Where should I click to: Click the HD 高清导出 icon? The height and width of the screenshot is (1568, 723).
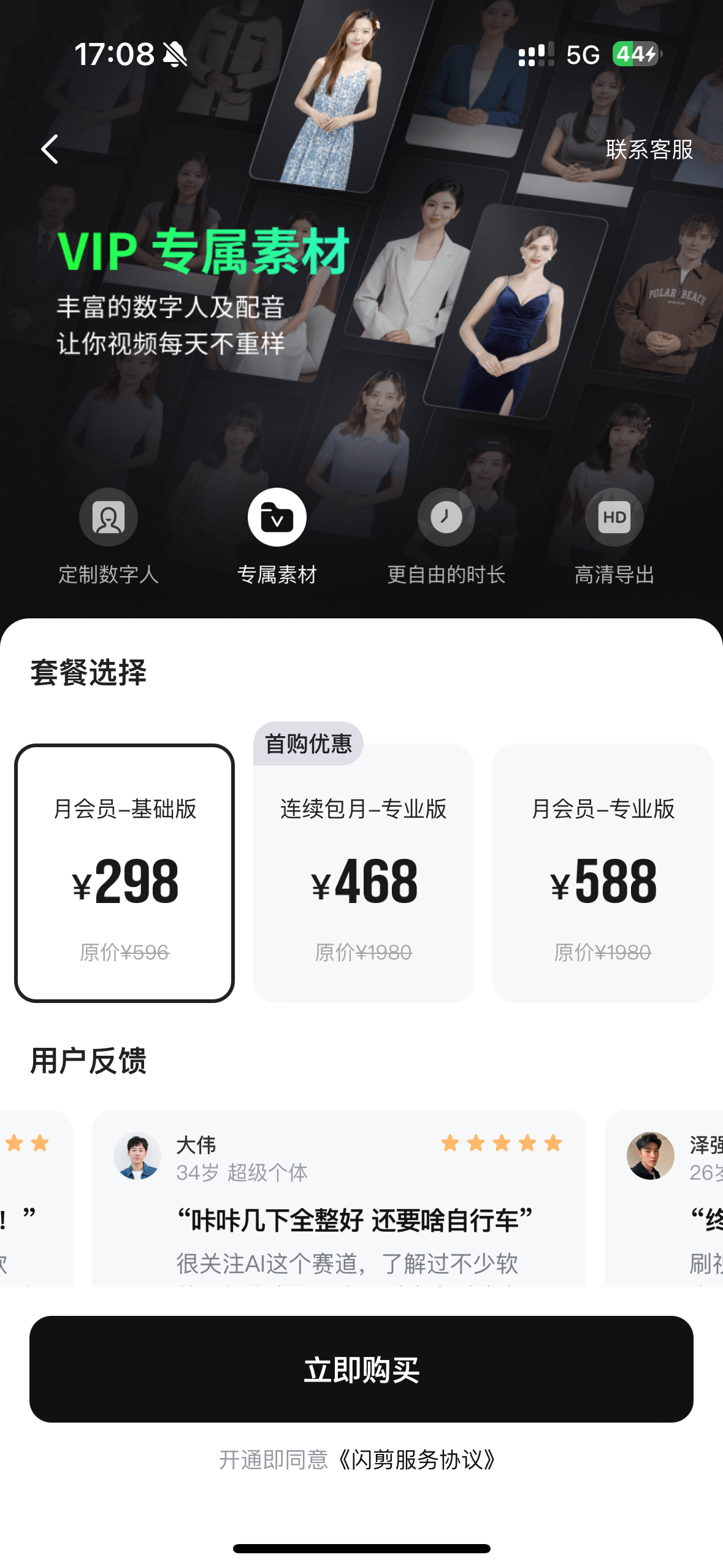(614, 517)
